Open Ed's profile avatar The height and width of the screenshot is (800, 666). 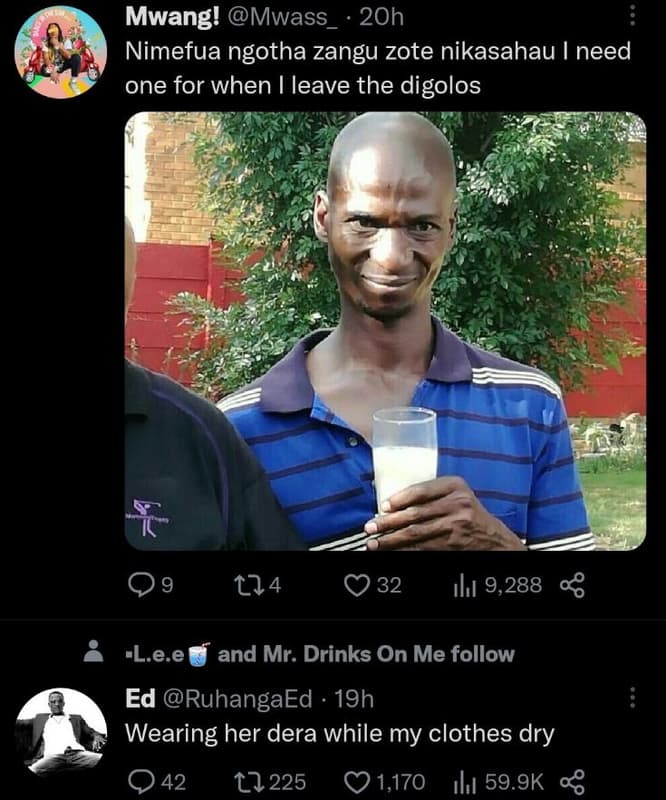(61, 732)
